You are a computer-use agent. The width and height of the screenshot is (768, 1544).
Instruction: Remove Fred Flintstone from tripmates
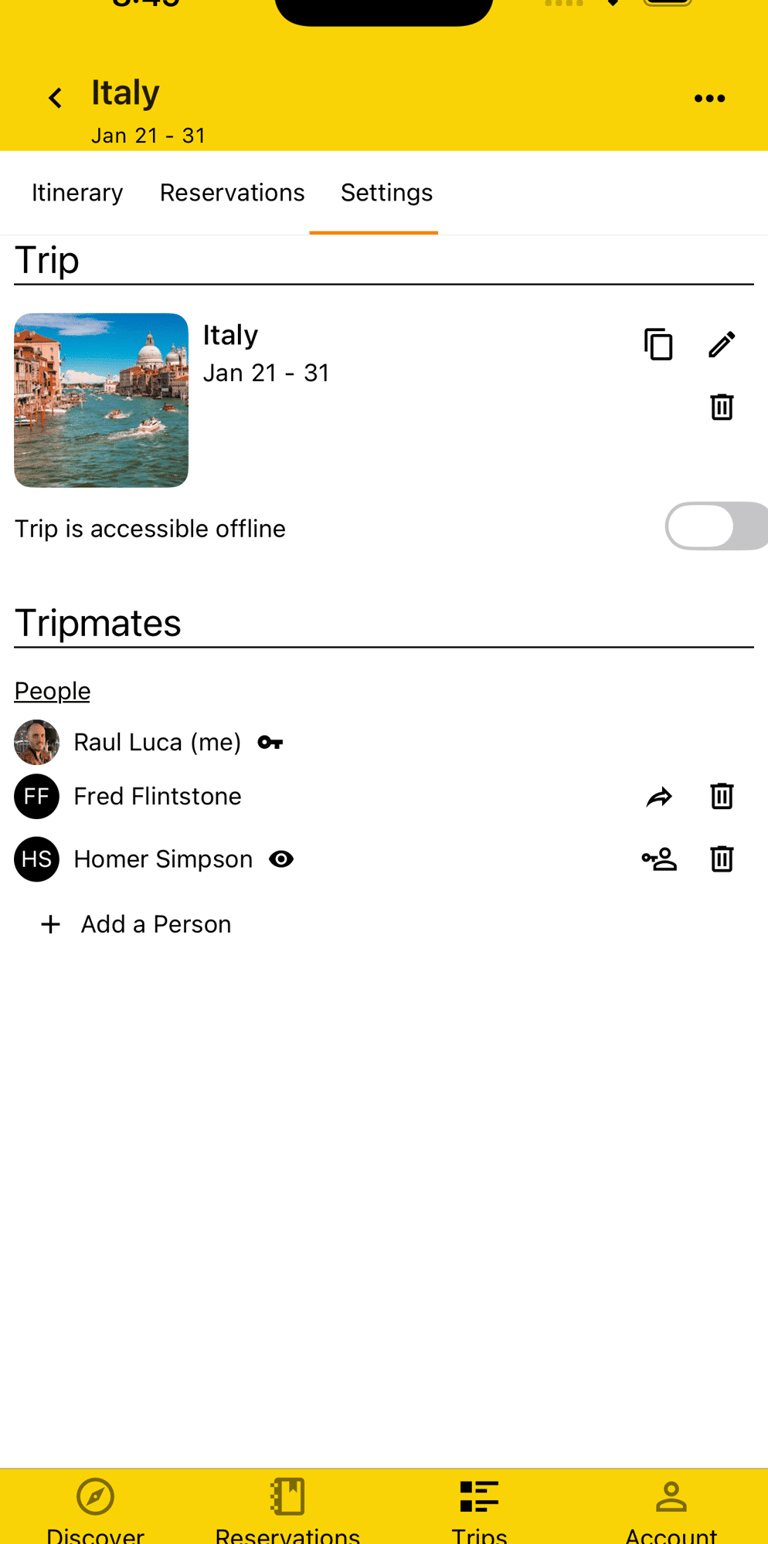click(722, 796)
